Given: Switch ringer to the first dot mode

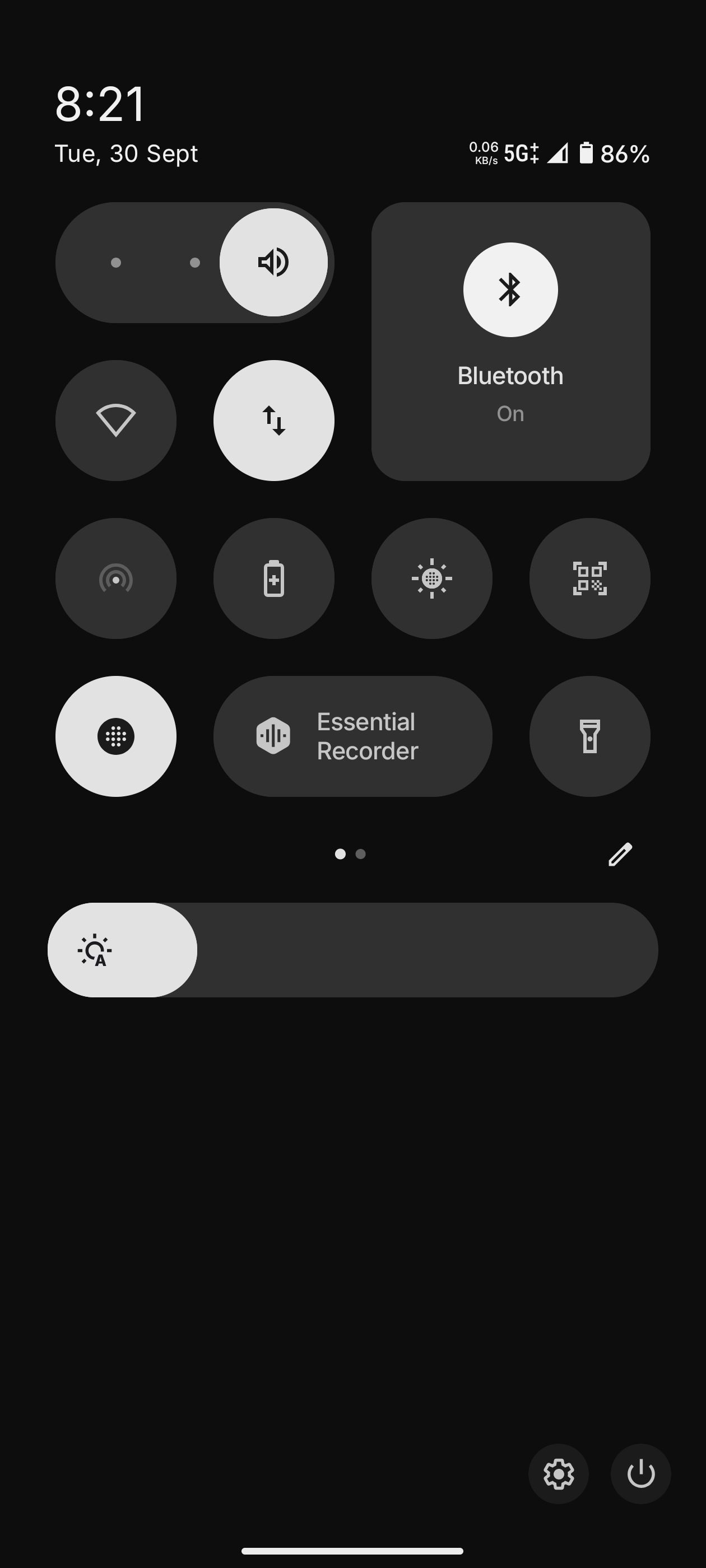Looking at the screenshot, I should pyautogui.click(x=116, y=262).
